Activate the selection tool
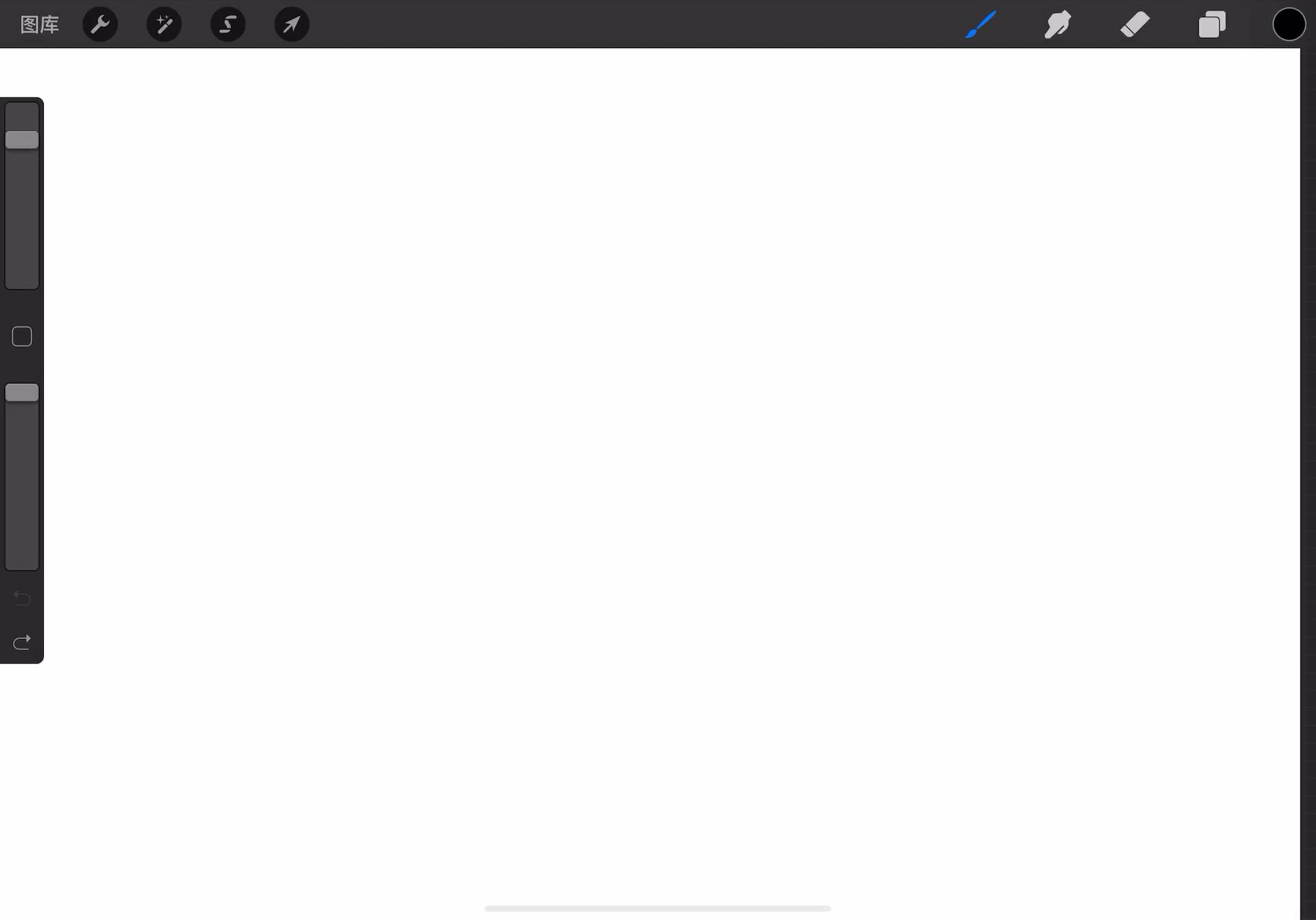 (228, 25)
